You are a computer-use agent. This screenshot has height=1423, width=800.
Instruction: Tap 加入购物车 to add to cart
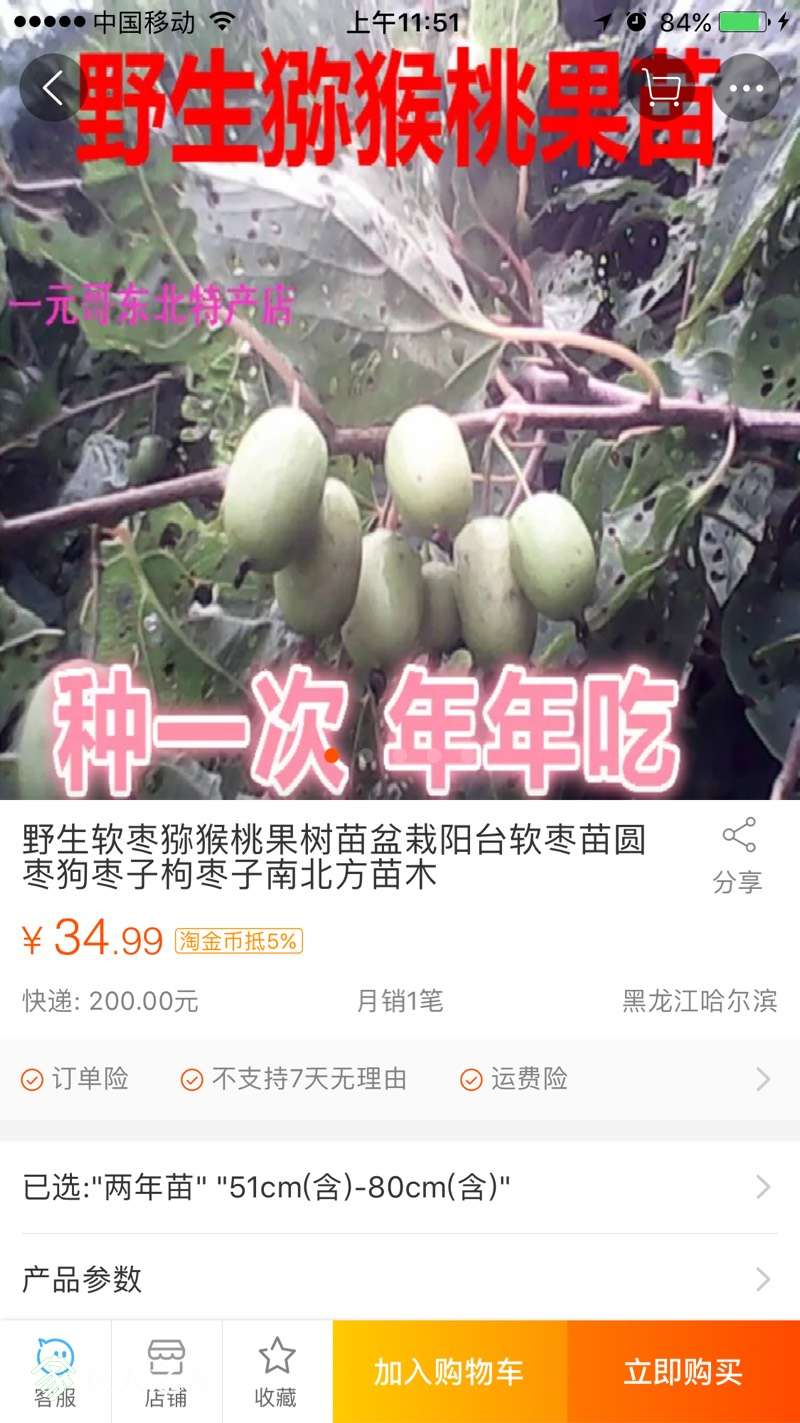(449, 1372)
